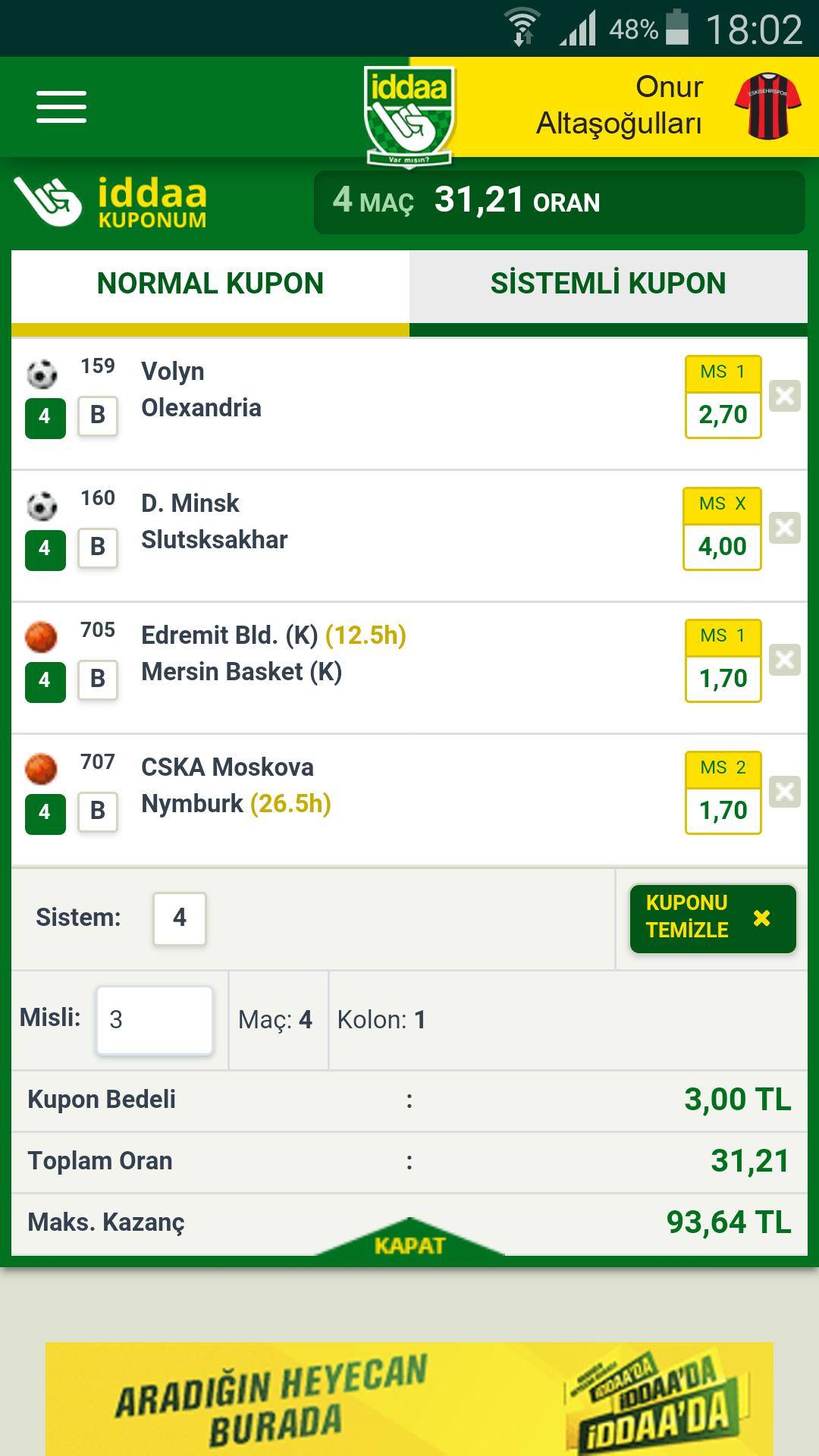Open Onur Altaşoğulları's profile
The height and width of the screenshot is (1456, 819).
[667, 106]
